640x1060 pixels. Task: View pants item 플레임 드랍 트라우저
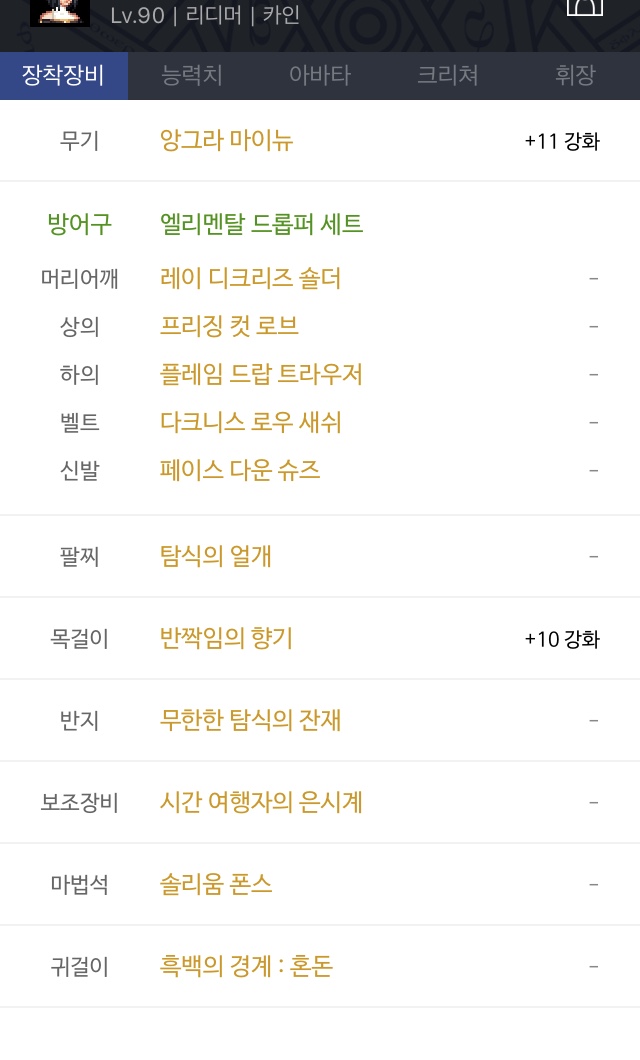click(261, 375)
